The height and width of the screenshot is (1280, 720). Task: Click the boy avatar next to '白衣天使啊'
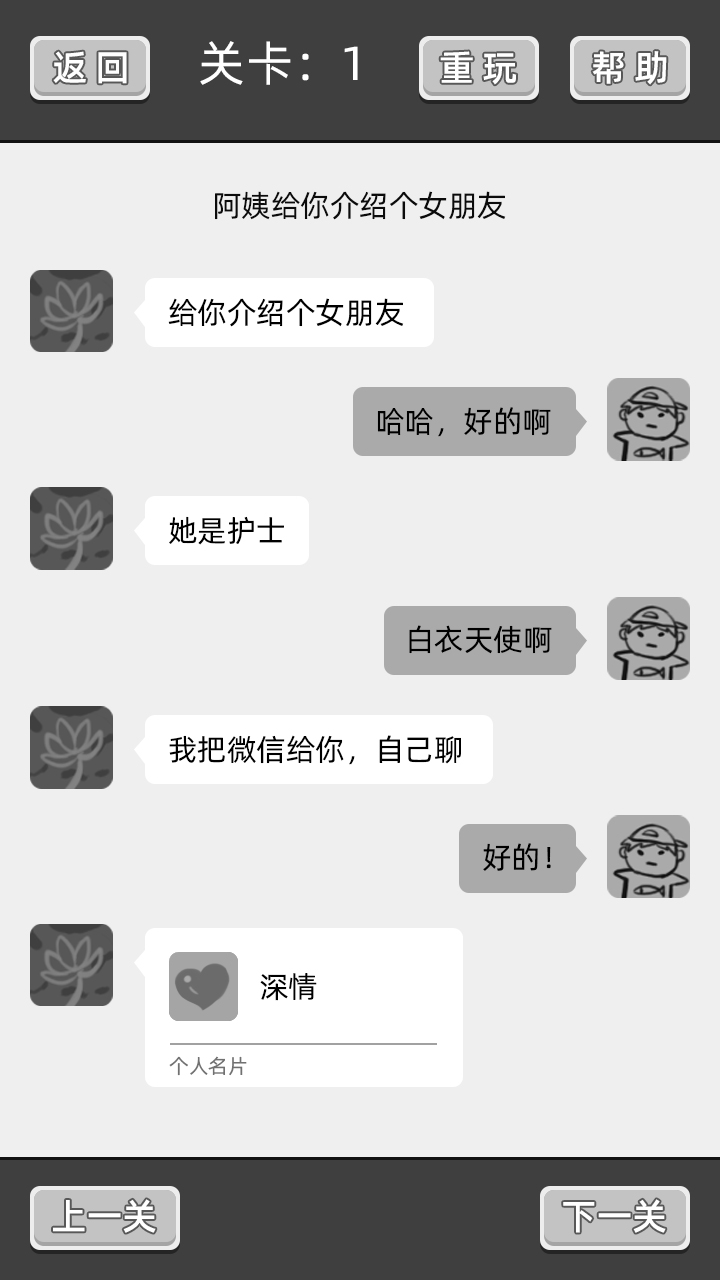(648, 639)
